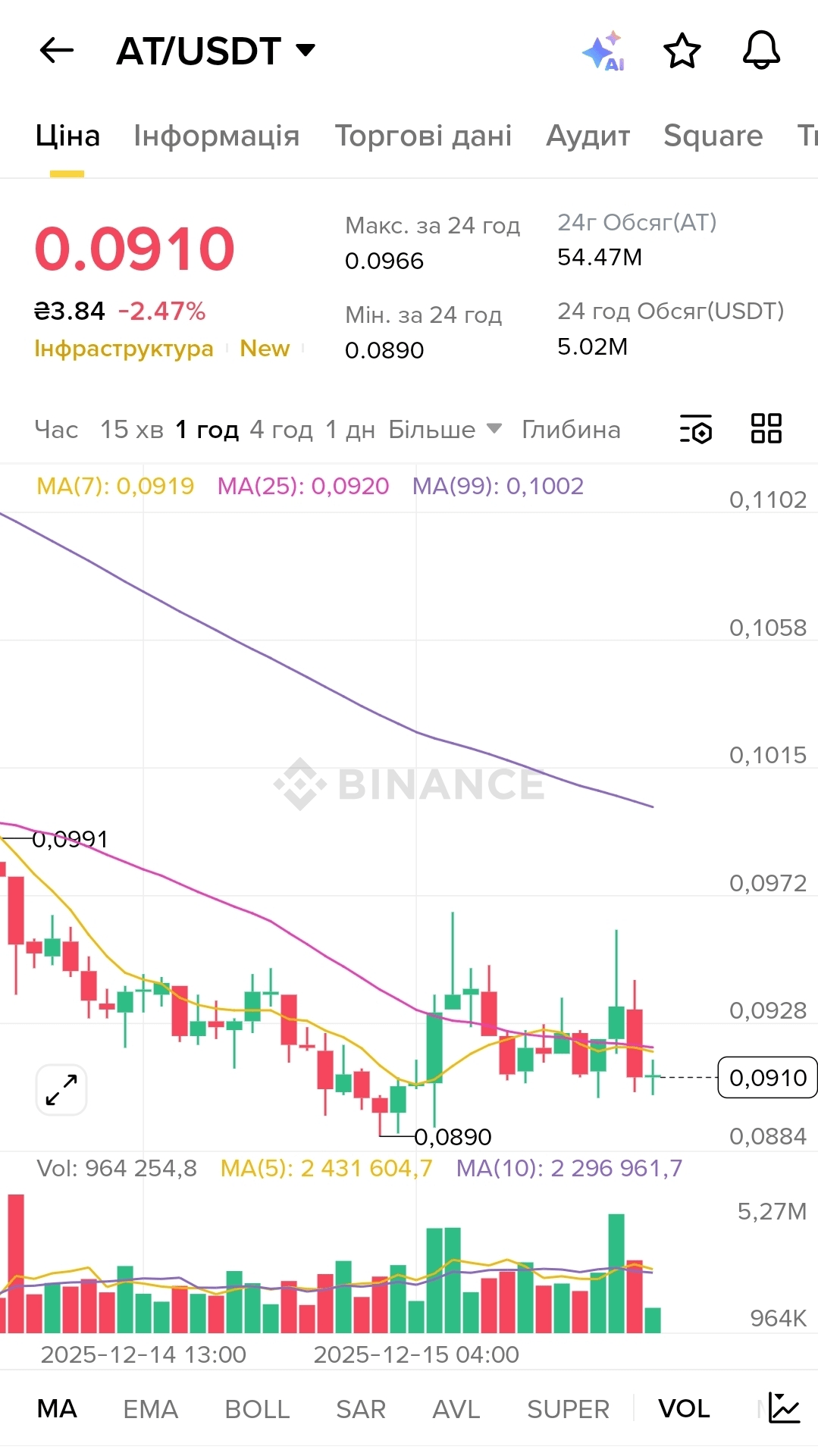The image size is (818, 1456).
Task: Expand the Більше timeframe dropdown
Action: [445, 430]
